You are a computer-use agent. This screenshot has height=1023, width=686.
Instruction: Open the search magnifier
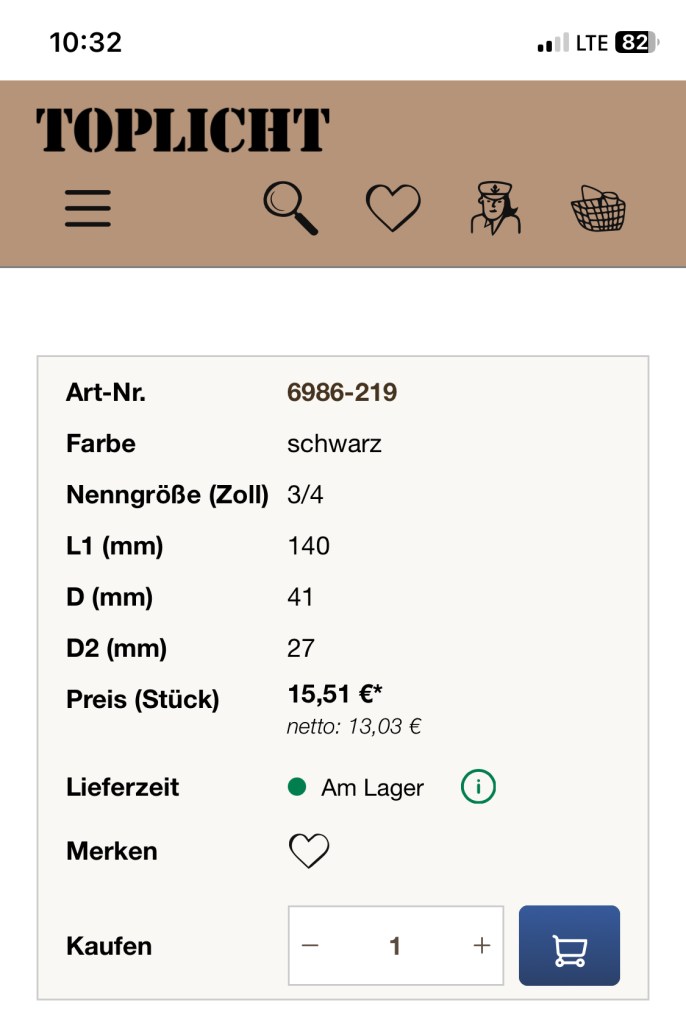point(291,208)
